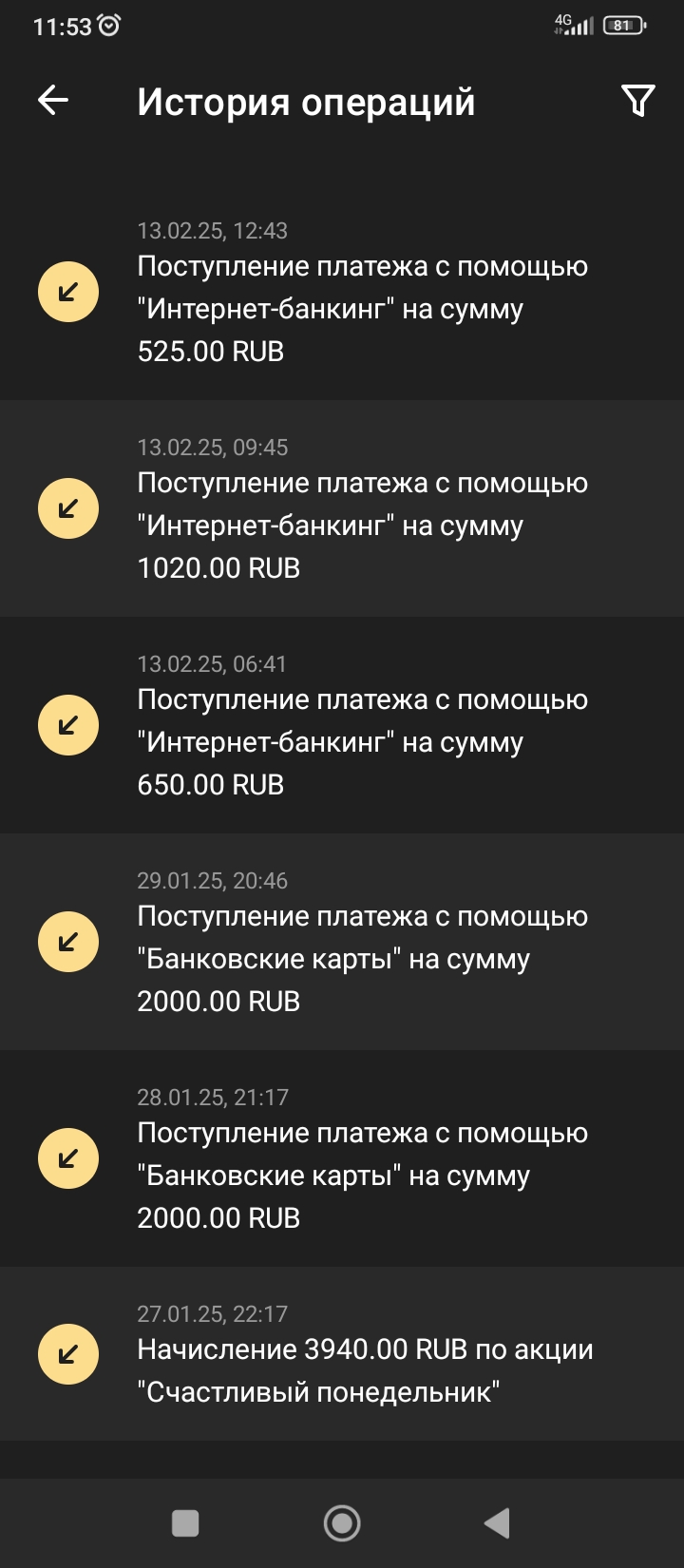Viewport: 684px width, 1568px height.
Task: Open recent apps with the square button
Action: click(185, 1523)
